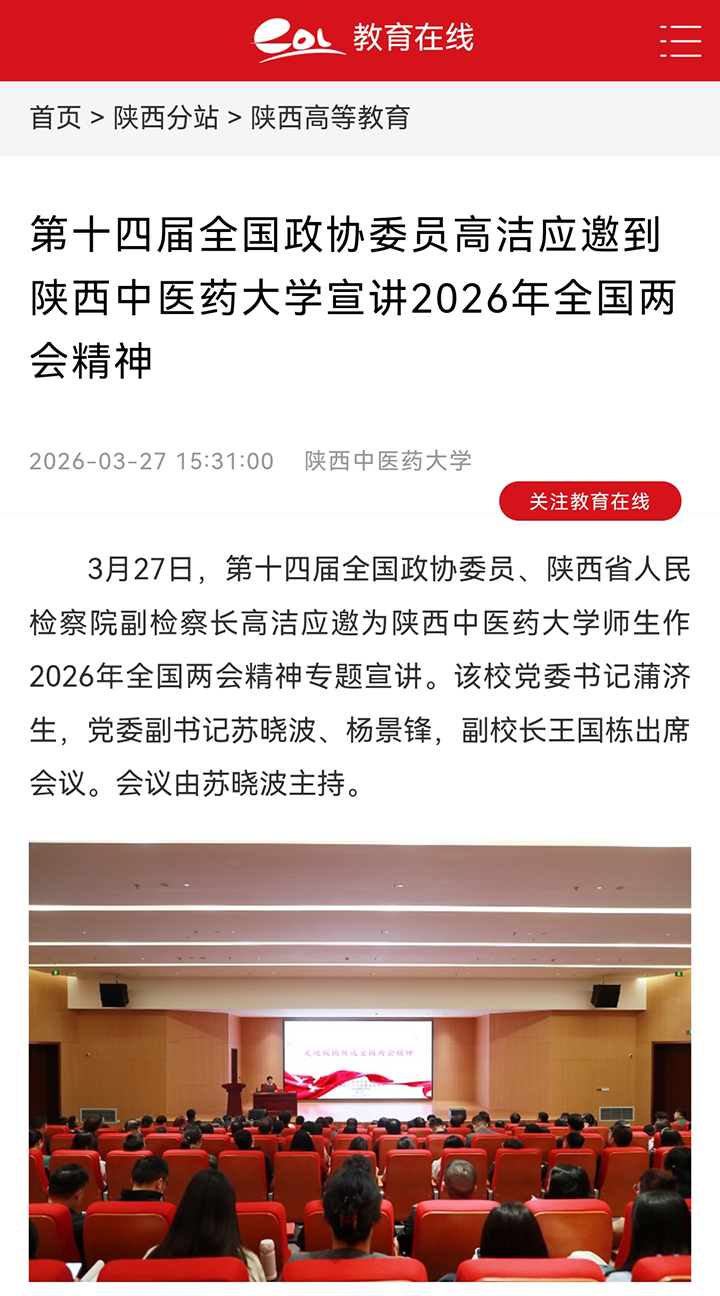720x1296 pixels.
Task: Tap the 关注教育在线 button
Action: tap(590, 501)
